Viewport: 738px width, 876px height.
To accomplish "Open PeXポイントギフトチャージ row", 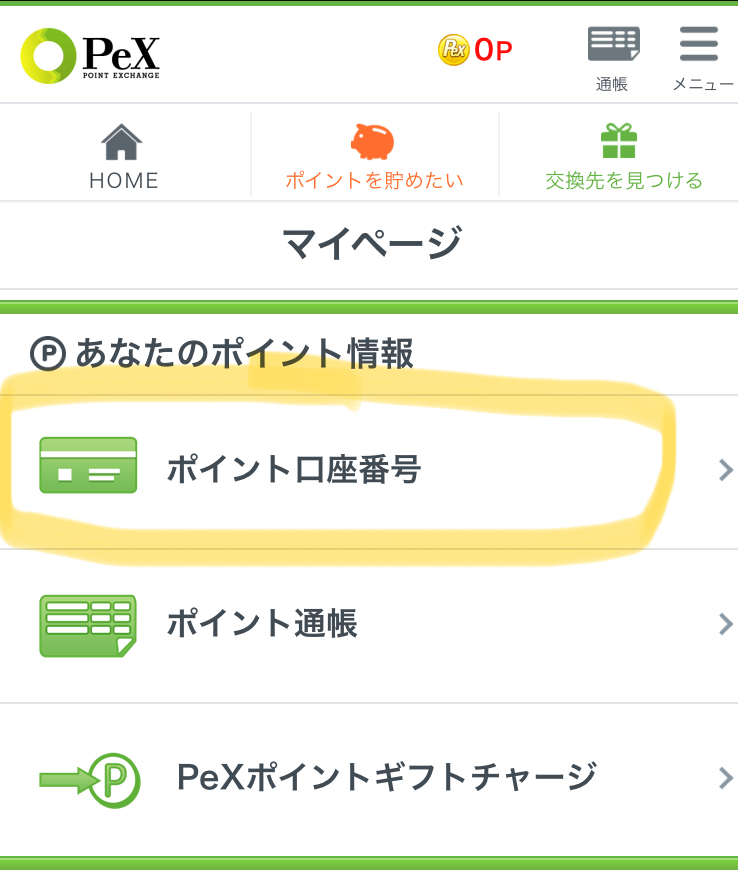I will pos(368,777).
